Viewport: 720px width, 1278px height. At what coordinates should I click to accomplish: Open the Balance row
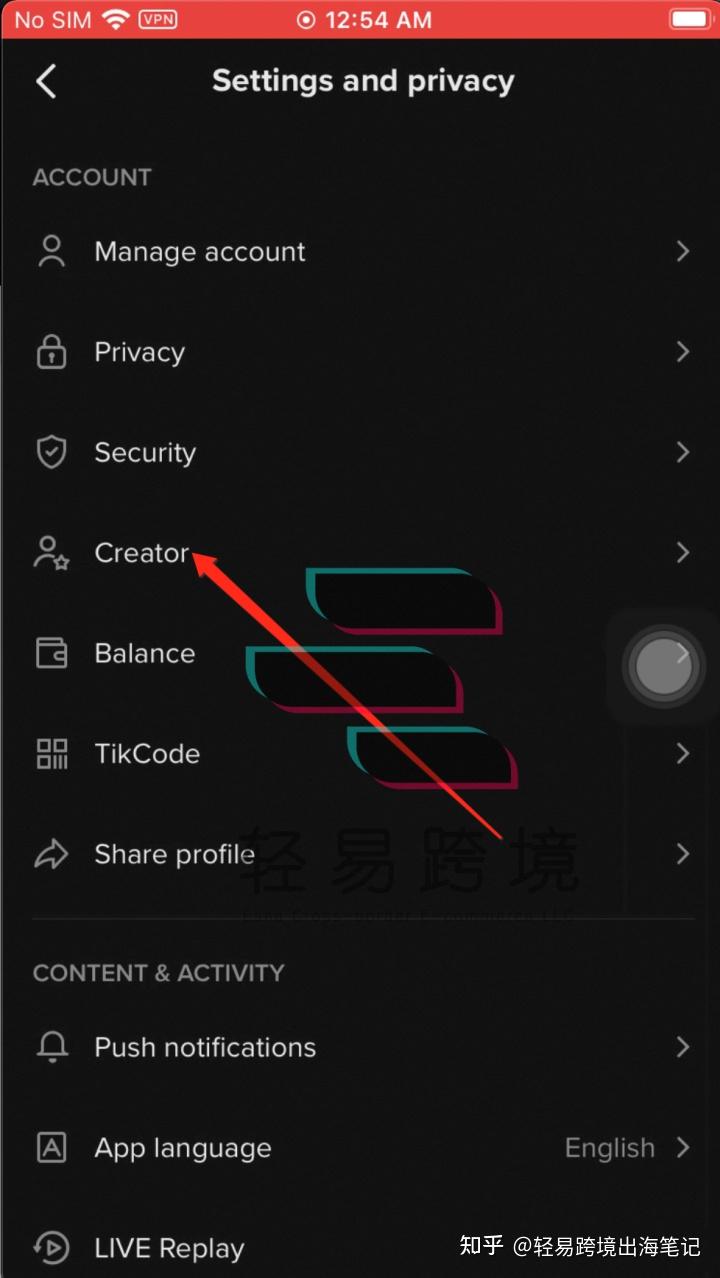(x=360, y=653)
